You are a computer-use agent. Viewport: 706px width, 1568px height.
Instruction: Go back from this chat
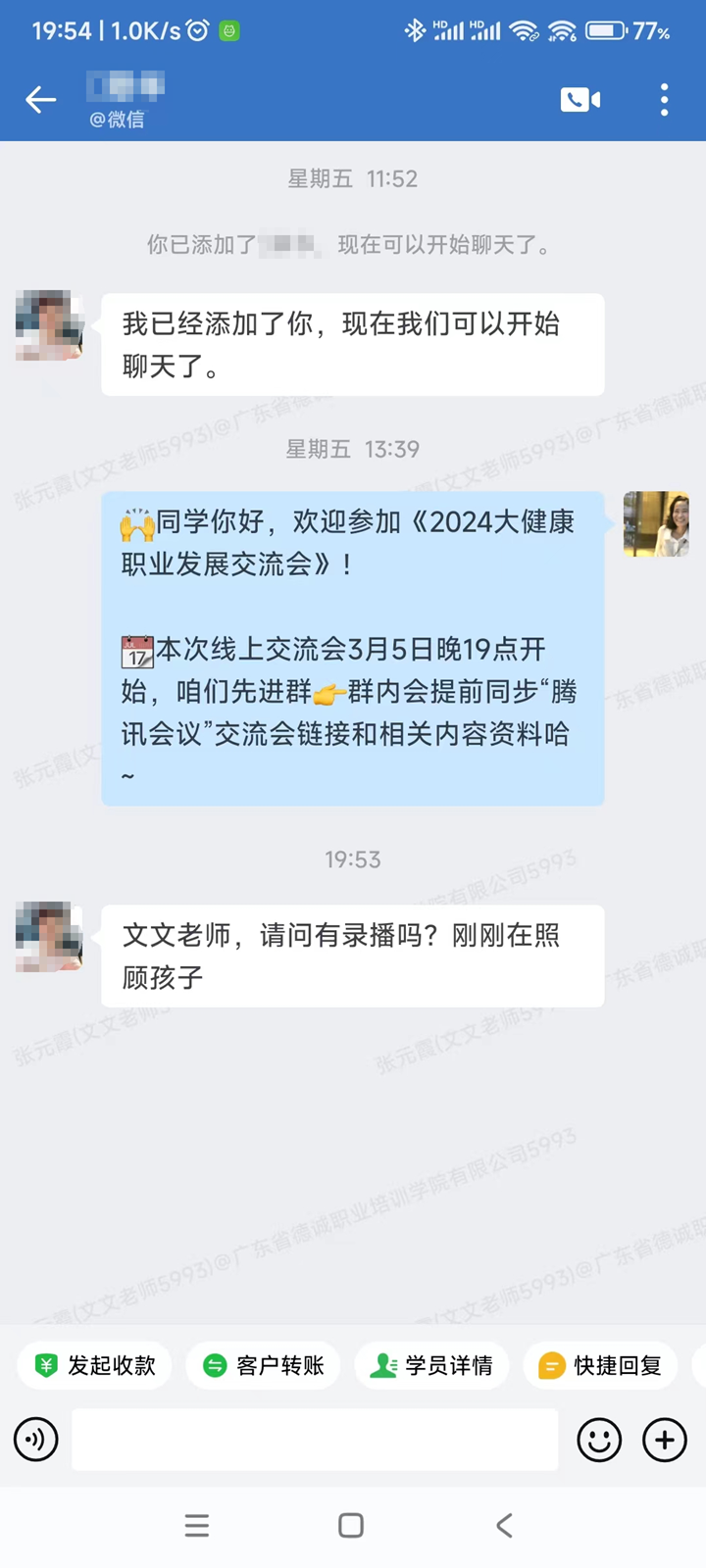point(40,100)
